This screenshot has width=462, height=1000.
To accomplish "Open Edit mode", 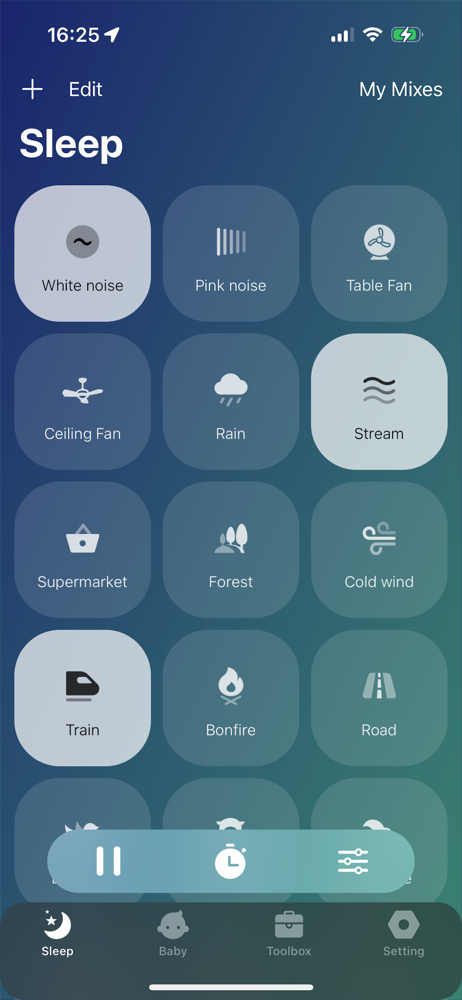I will click(86, 89).
